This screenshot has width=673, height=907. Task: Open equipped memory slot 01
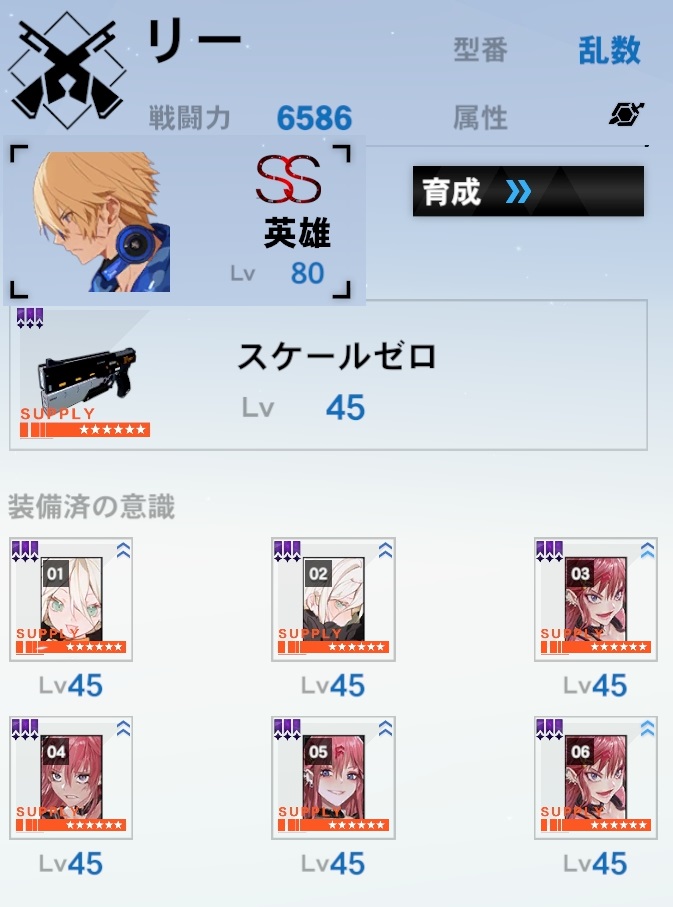pos(71,600)
